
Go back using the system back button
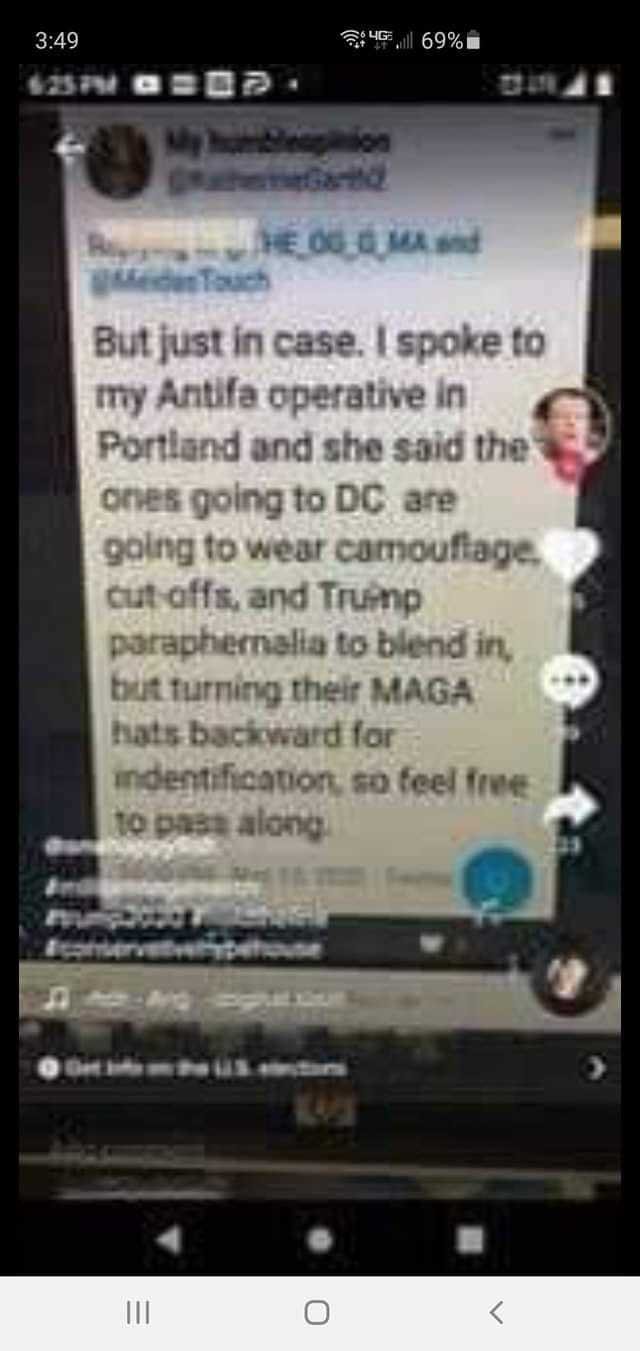(x=496, y=1312)
